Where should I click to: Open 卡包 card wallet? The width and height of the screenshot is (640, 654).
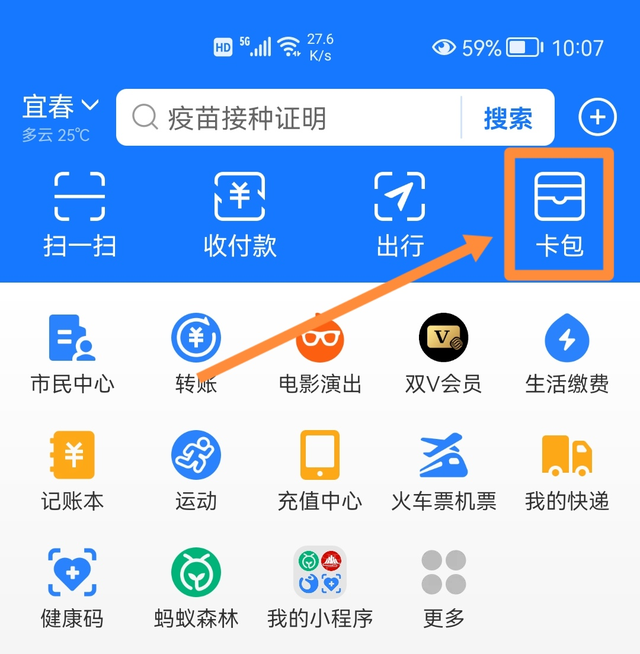559,214
